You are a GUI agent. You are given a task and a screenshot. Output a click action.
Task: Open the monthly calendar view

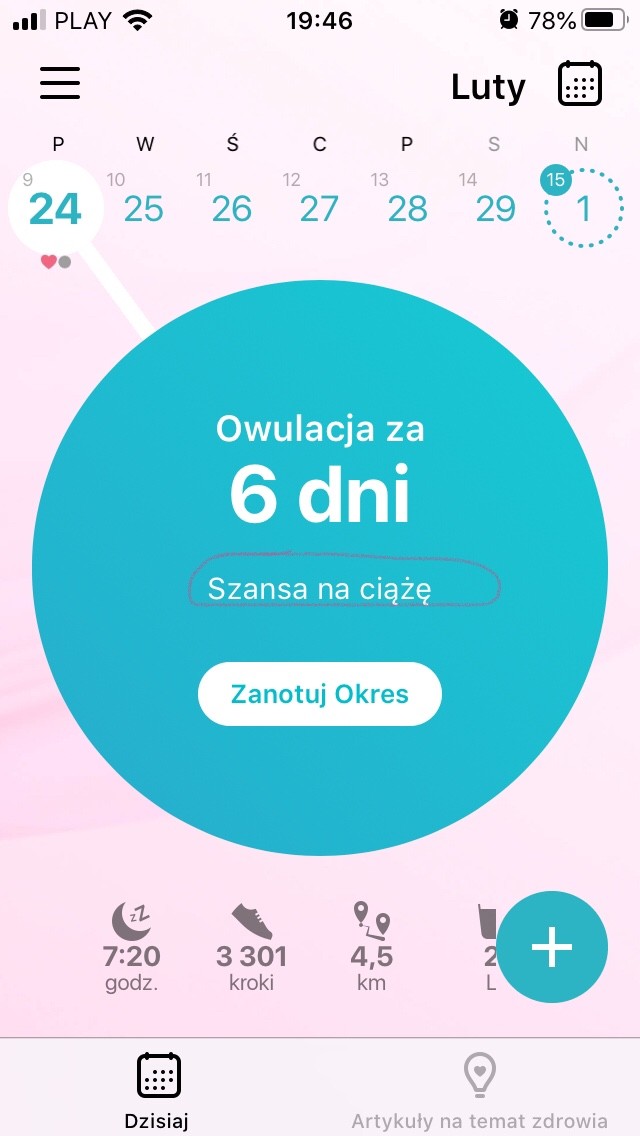(579, 84)
